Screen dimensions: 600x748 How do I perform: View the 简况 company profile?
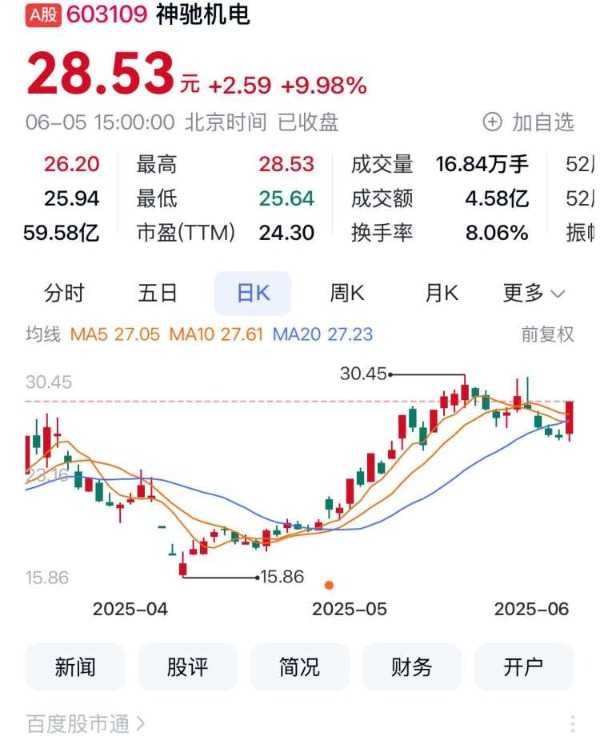(299, 667)
